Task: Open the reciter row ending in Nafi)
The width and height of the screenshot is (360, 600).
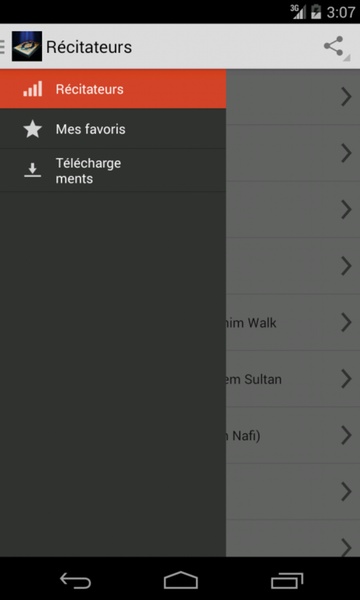Action: pos(293,435)
